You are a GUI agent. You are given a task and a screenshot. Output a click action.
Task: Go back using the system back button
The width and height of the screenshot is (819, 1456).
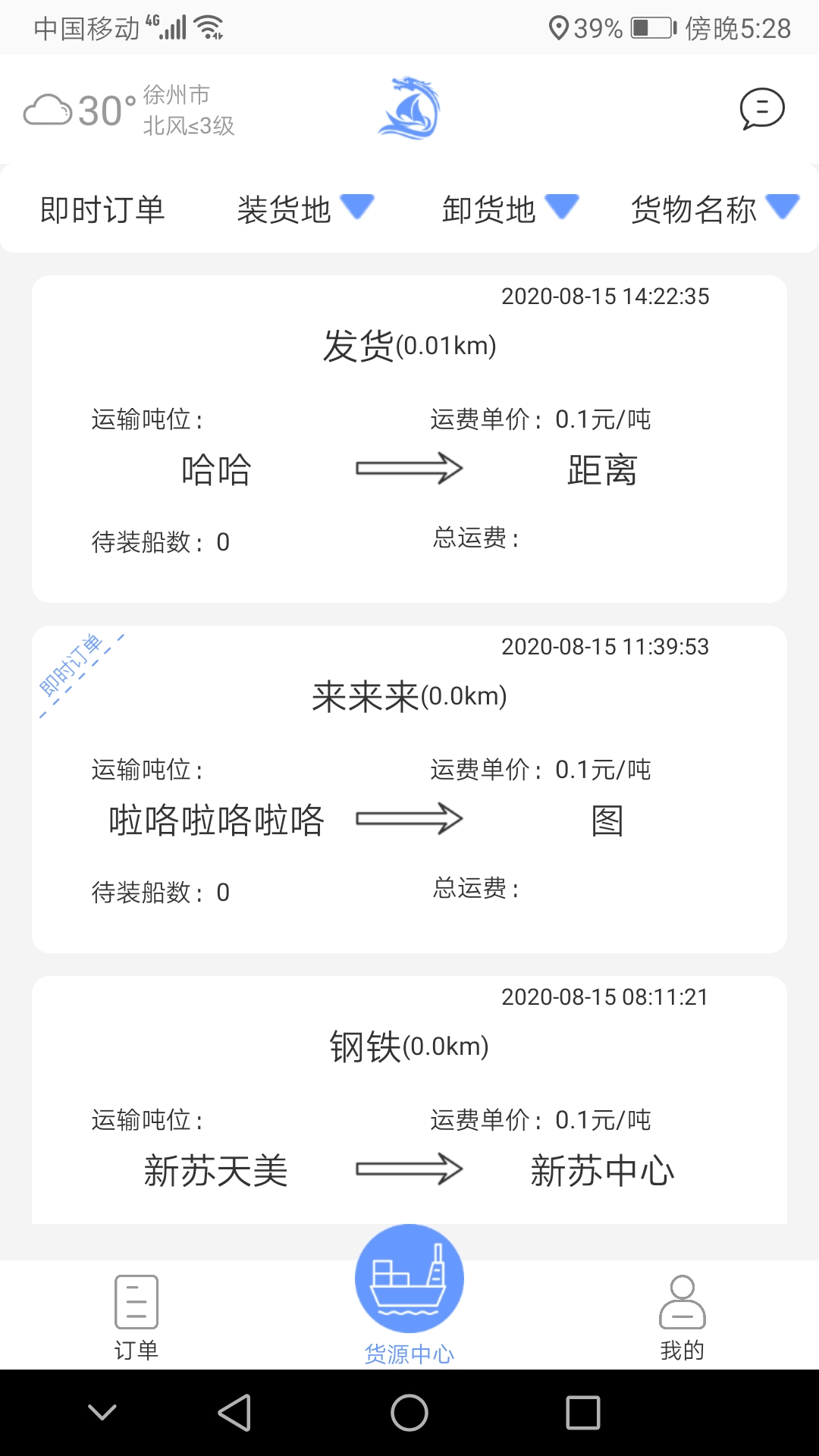coord(234,1413)
